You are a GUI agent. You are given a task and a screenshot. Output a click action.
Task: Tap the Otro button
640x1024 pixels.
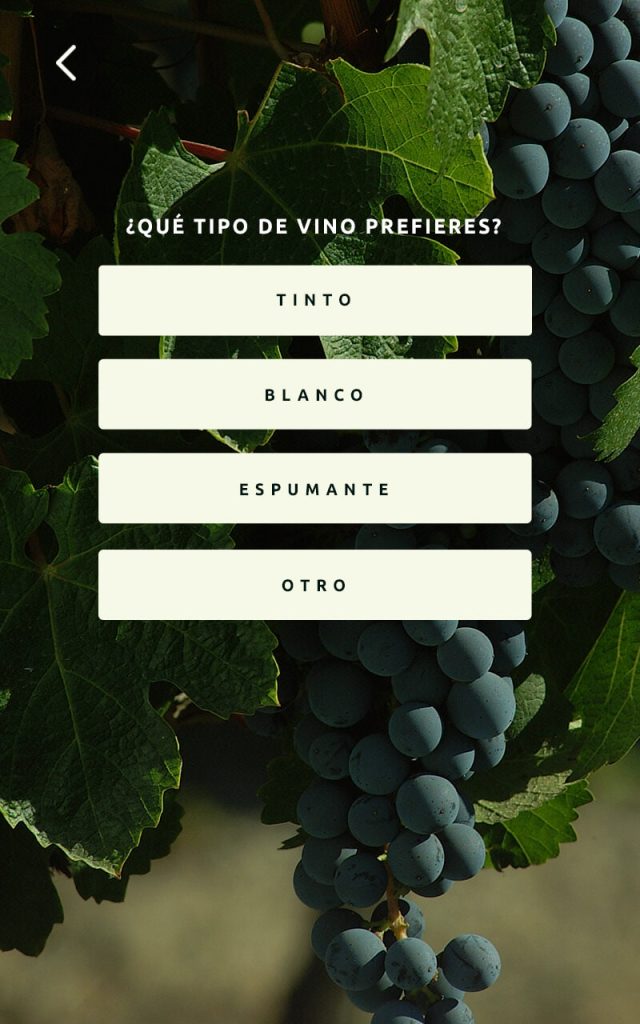point(315,585)
